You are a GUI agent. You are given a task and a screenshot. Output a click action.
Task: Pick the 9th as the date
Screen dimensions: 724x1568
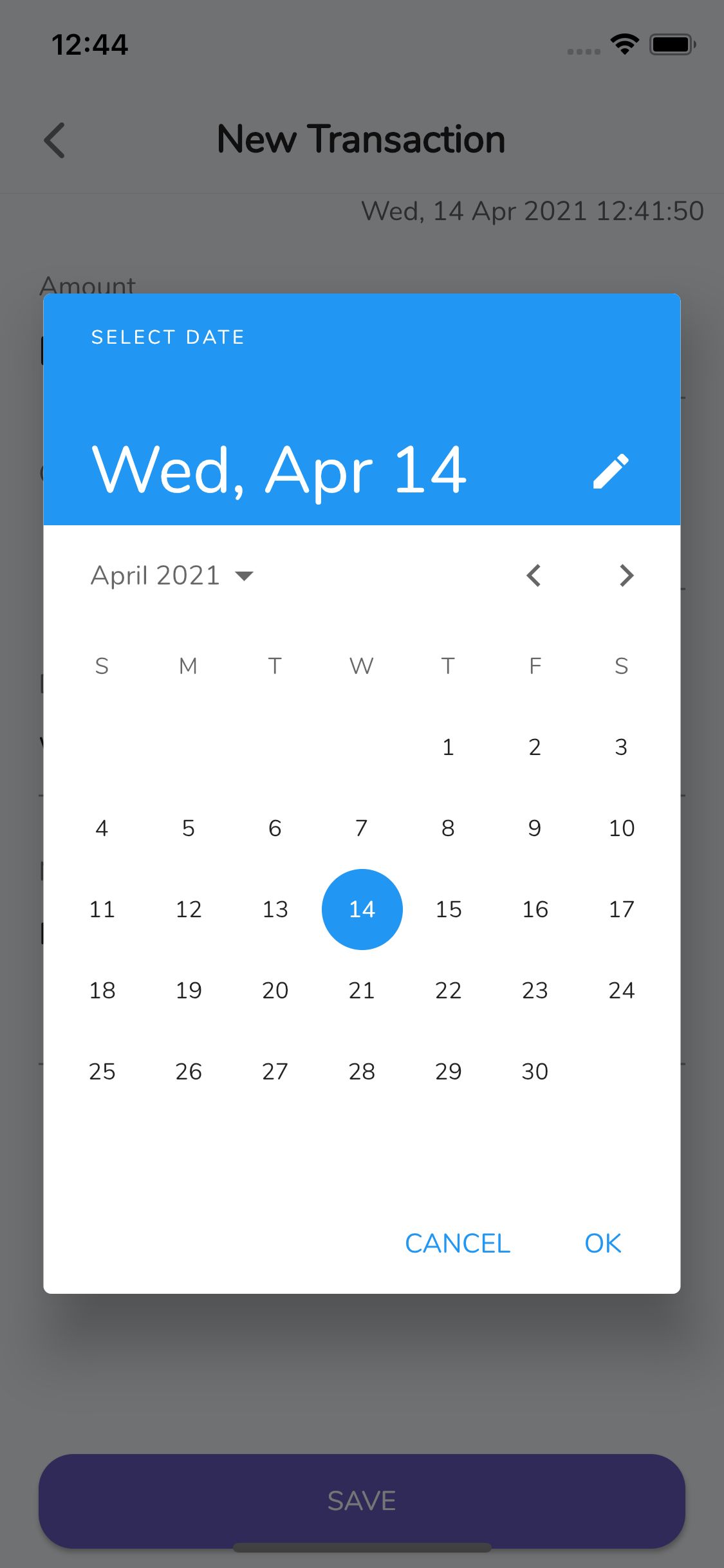pyautogui.click(x=534, y=828)
